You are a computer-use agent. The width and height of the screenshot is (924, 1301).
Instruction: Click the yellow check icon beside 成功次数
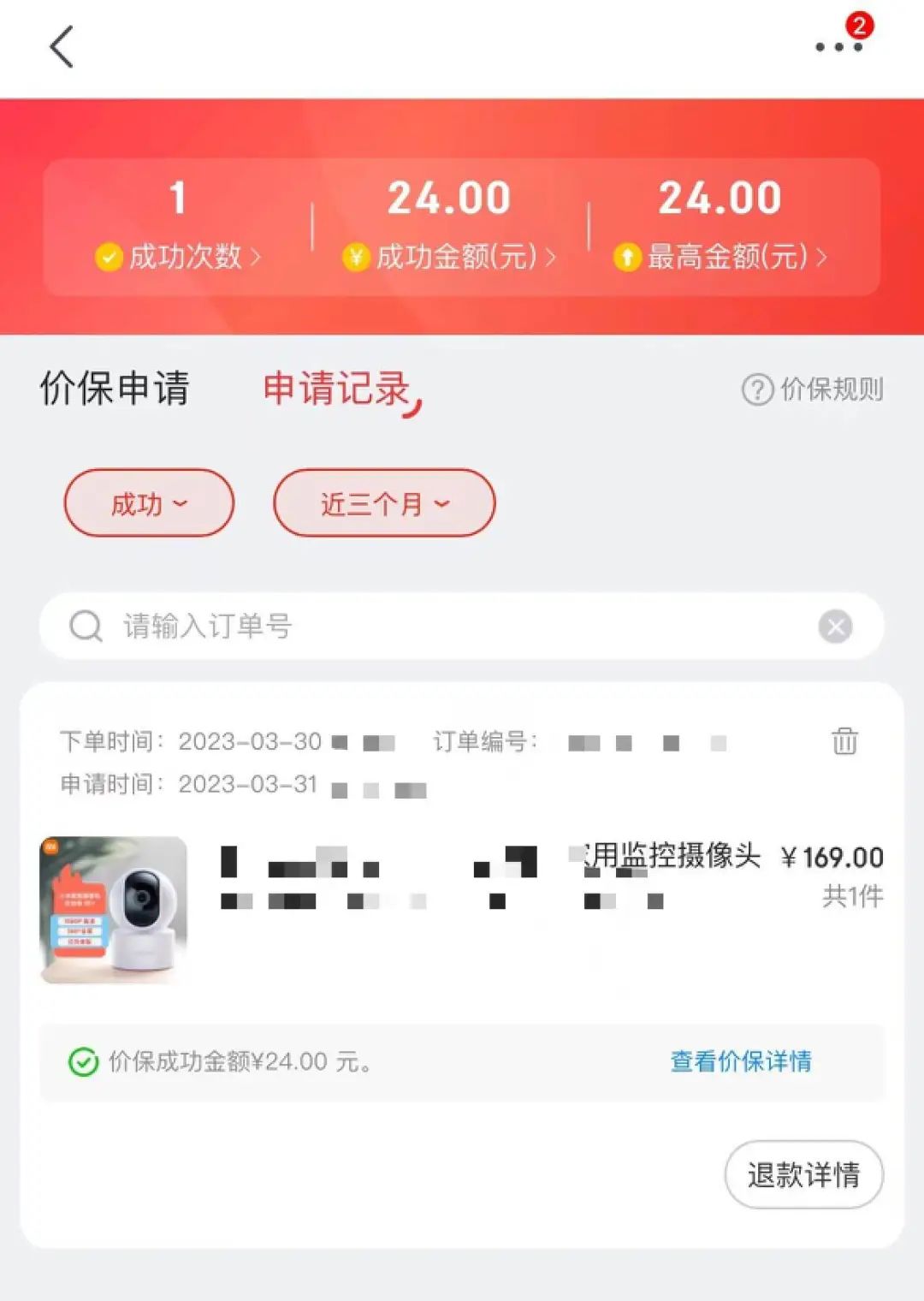(110, 253)
